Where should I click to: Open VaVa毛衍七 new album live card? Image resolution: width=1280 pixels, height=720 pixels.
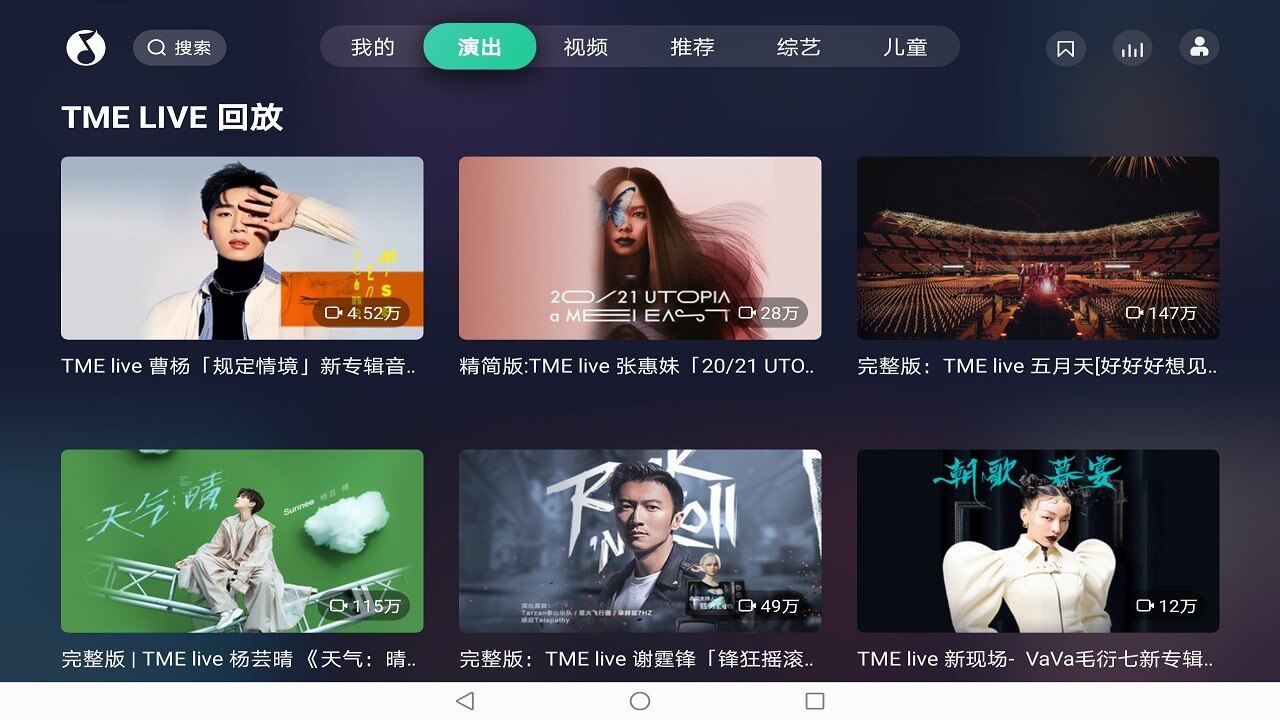coord(1038,541)
